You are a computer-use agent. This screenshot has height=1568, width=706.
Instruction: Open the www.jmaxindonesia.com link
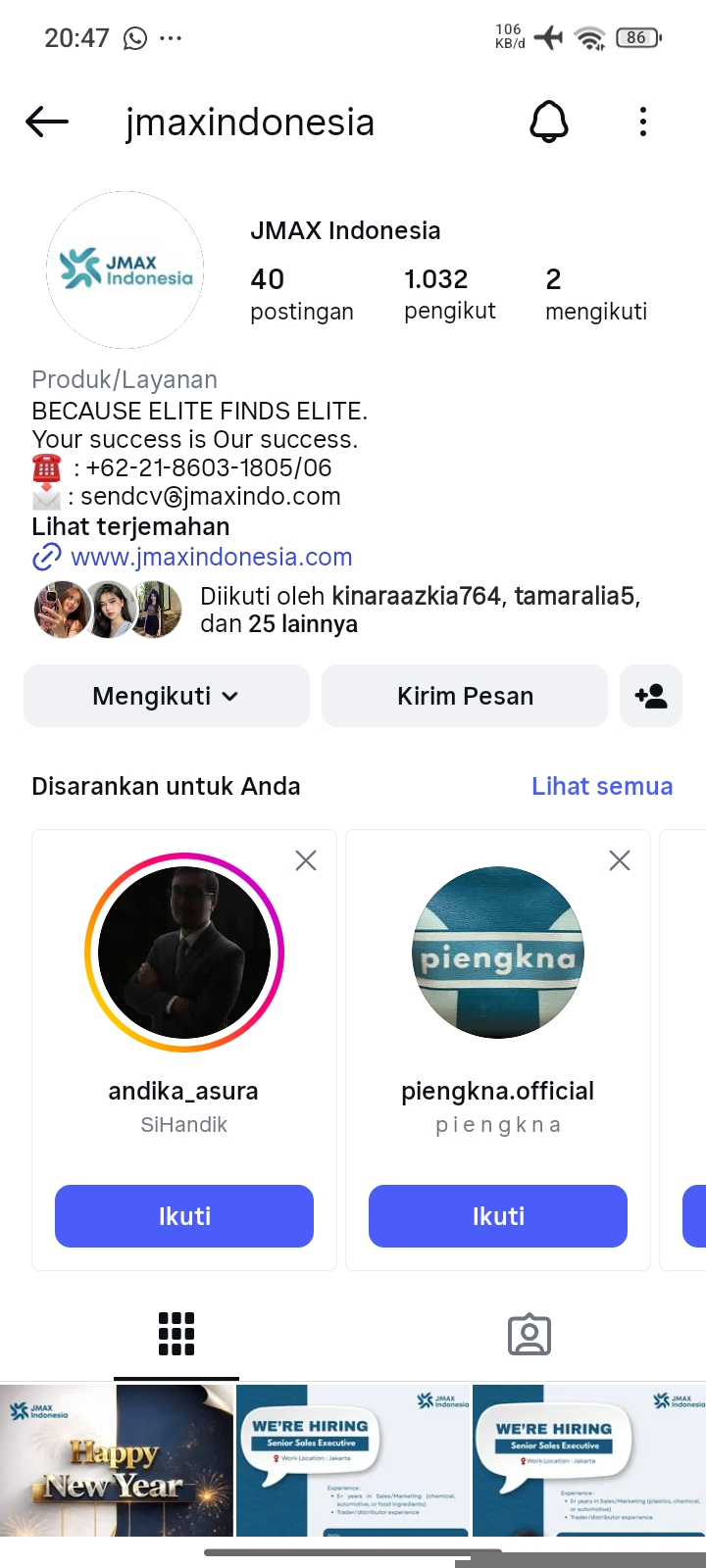click(x=211, y=558)
